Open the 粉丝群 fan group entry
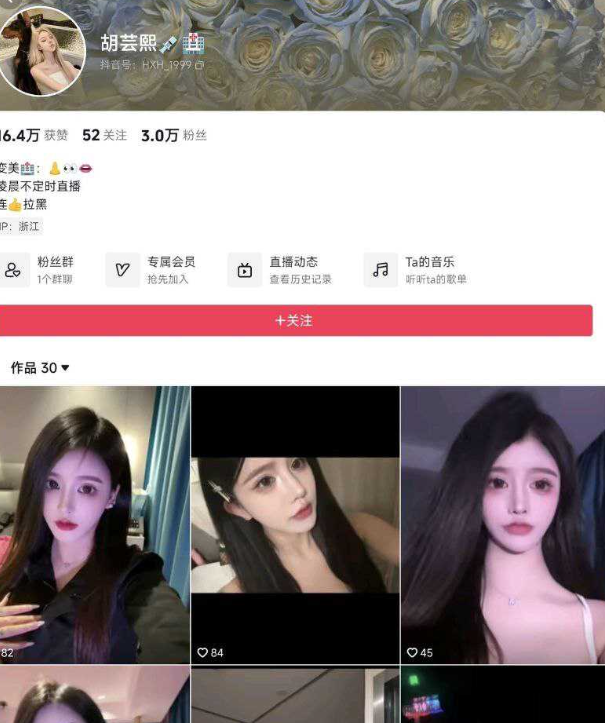605x723 pixels. coord(40,270)
